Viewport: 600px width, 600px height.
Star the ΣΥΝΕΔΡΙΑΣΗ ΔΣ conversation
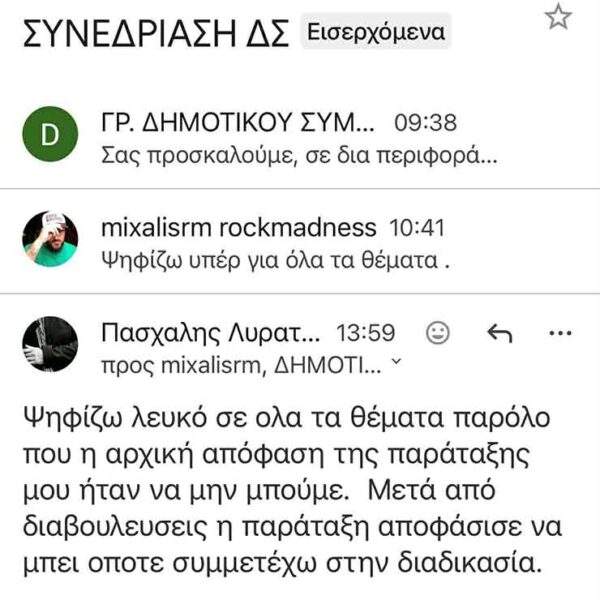(558, 17)
